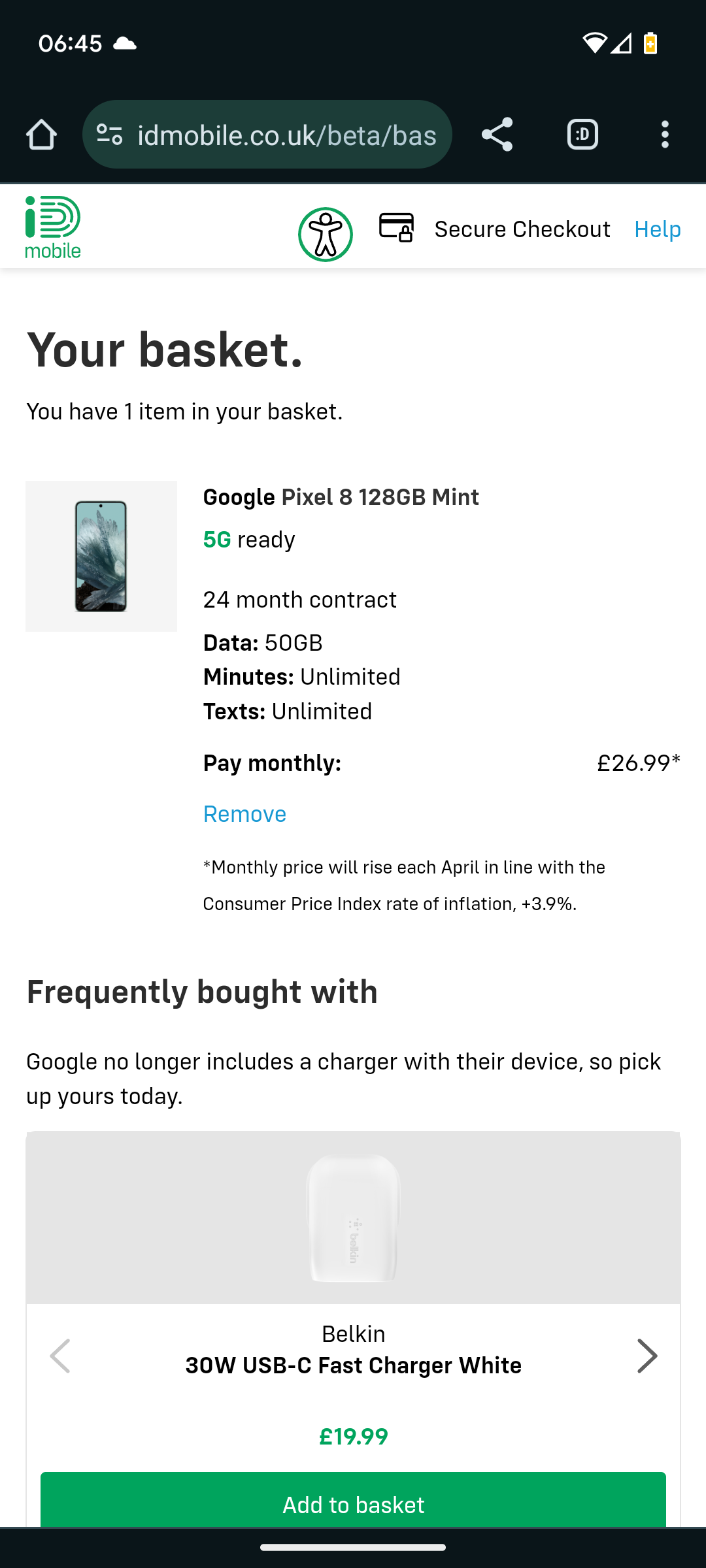706x1568 pixels.
Task: Open the browser tab switcher
Action: pyautogui.click(x=582, y=135)
